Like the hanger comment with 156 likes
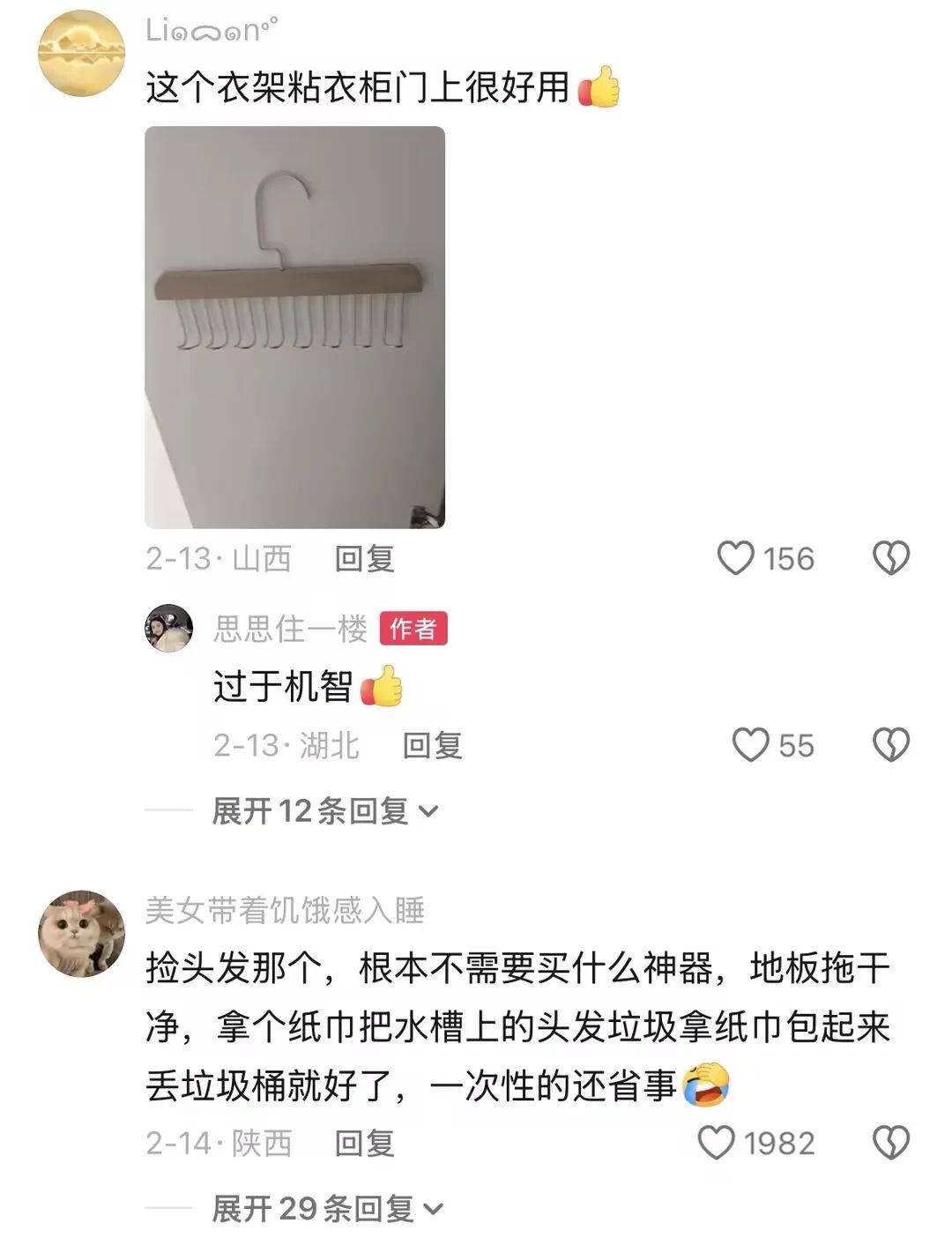 pos(735,558)
